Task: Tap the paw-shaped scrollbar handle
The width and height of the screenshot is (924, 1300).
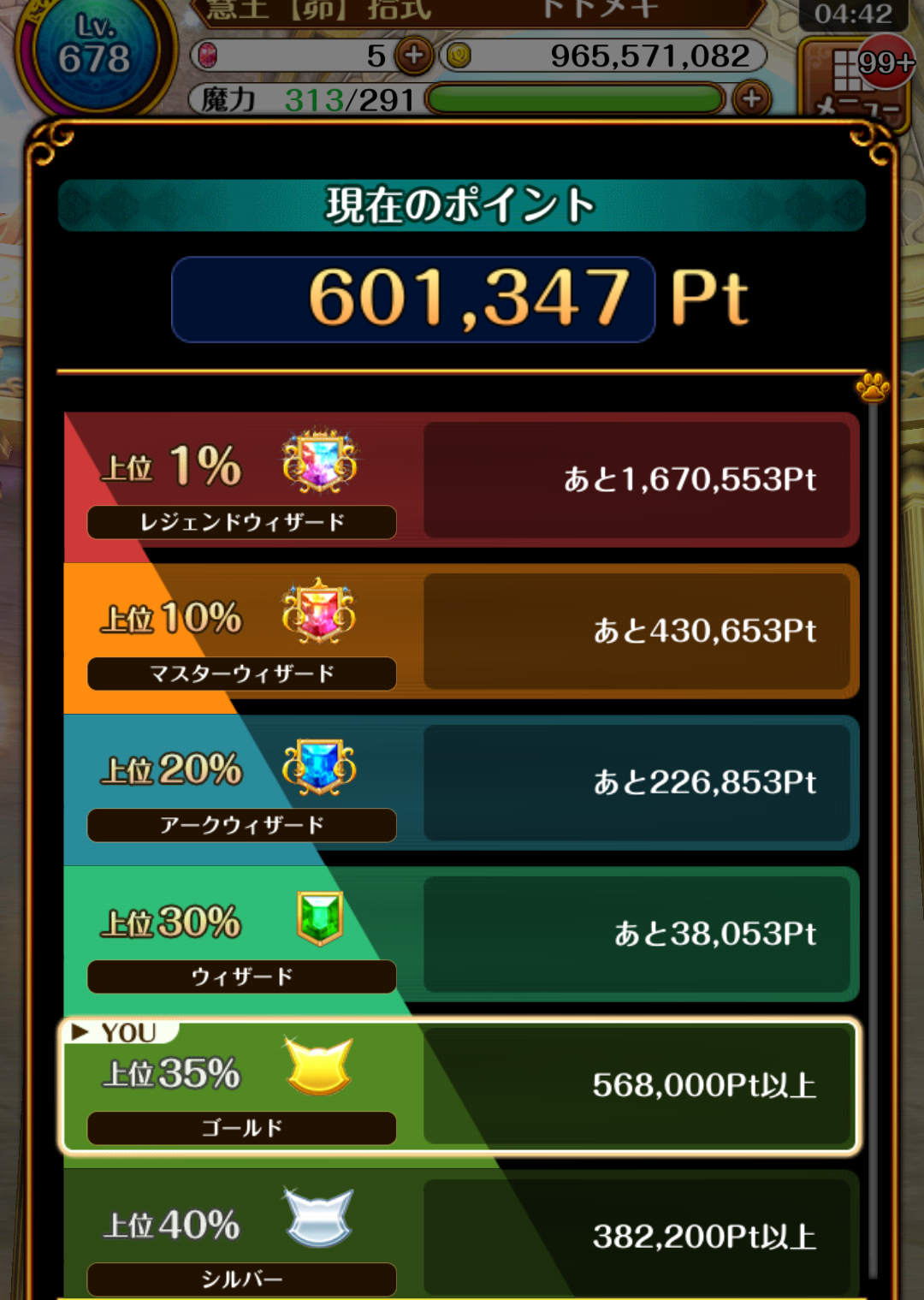Action: 873,388
